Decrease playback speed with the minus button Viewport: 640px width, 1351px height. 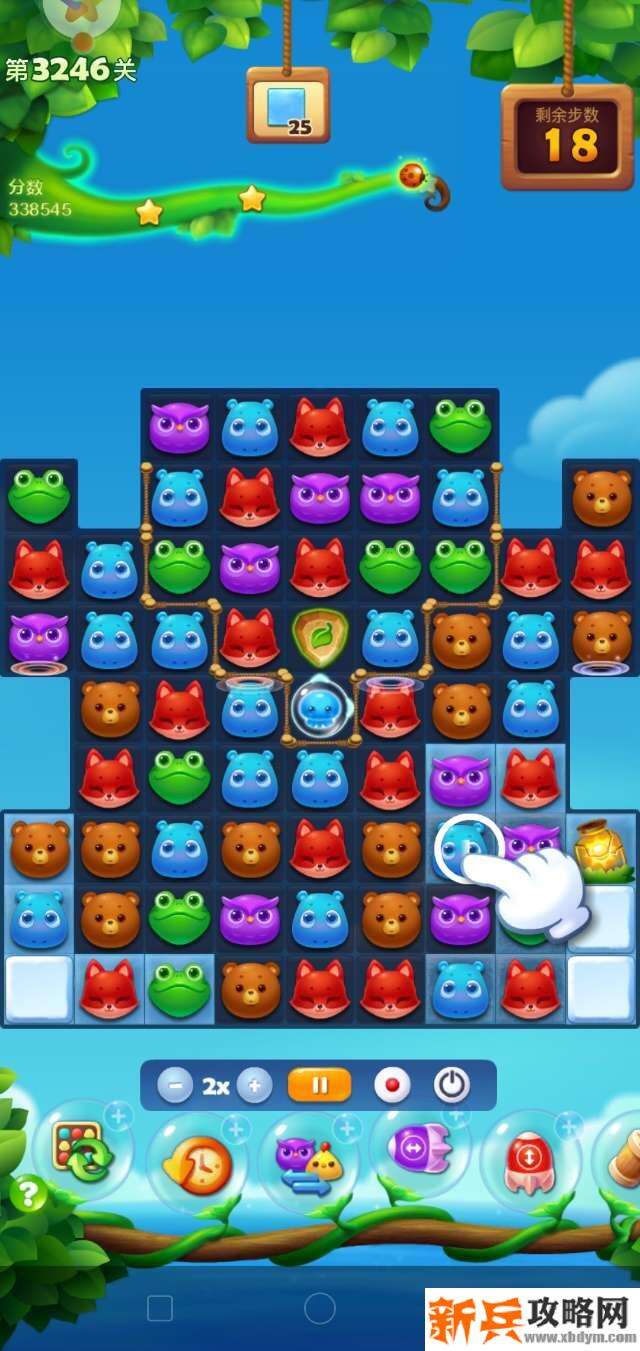coord(175,1086)
